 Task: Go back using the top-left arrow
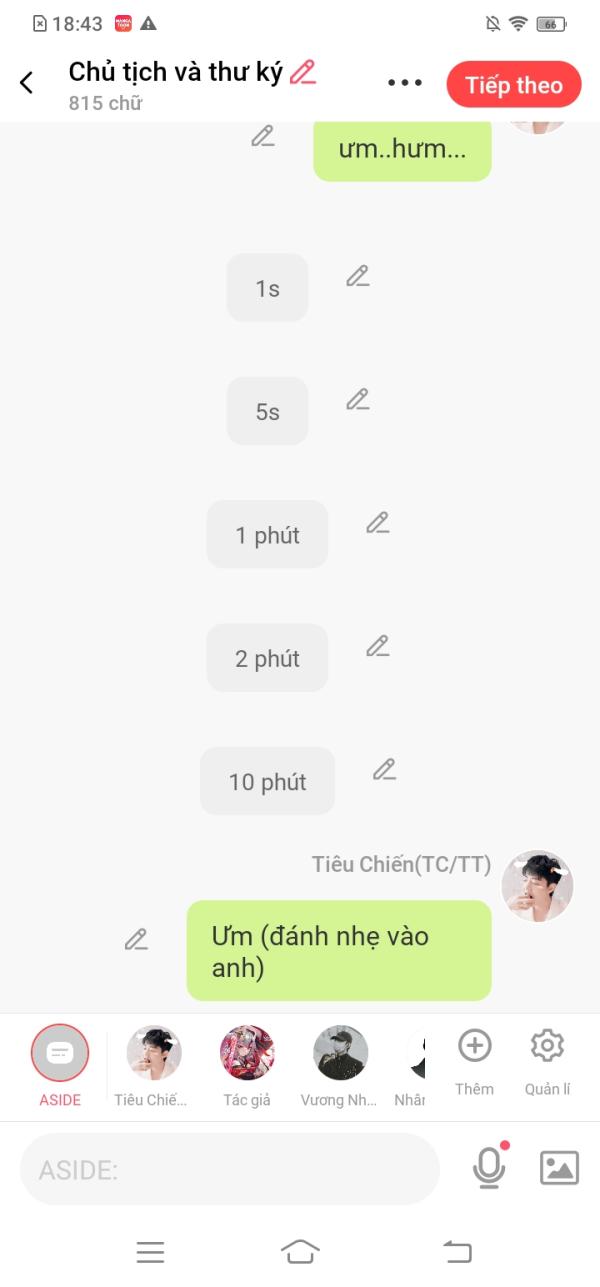[27, 83]
